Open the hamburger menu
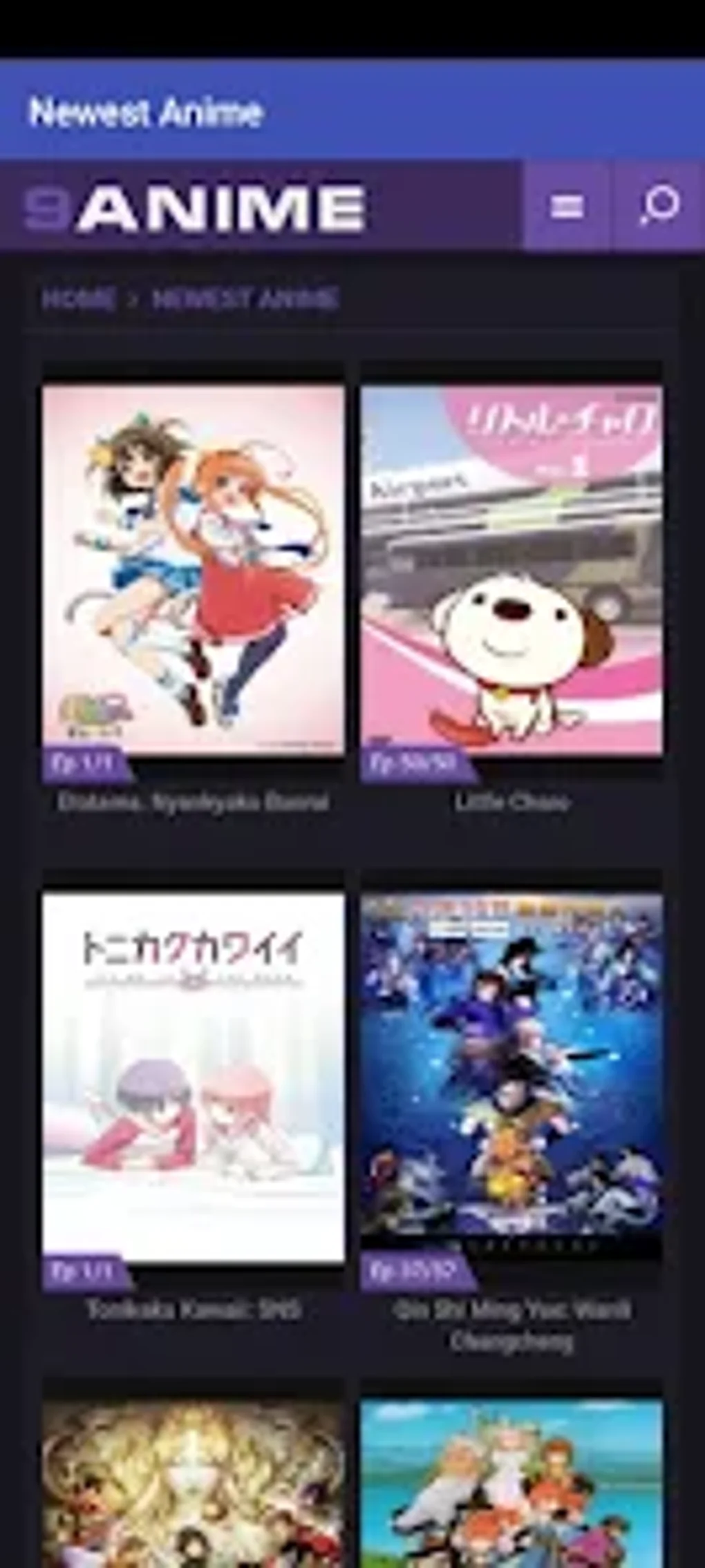Image resolution: width=705 pixels, height=1568 pixels. point(566,206)
